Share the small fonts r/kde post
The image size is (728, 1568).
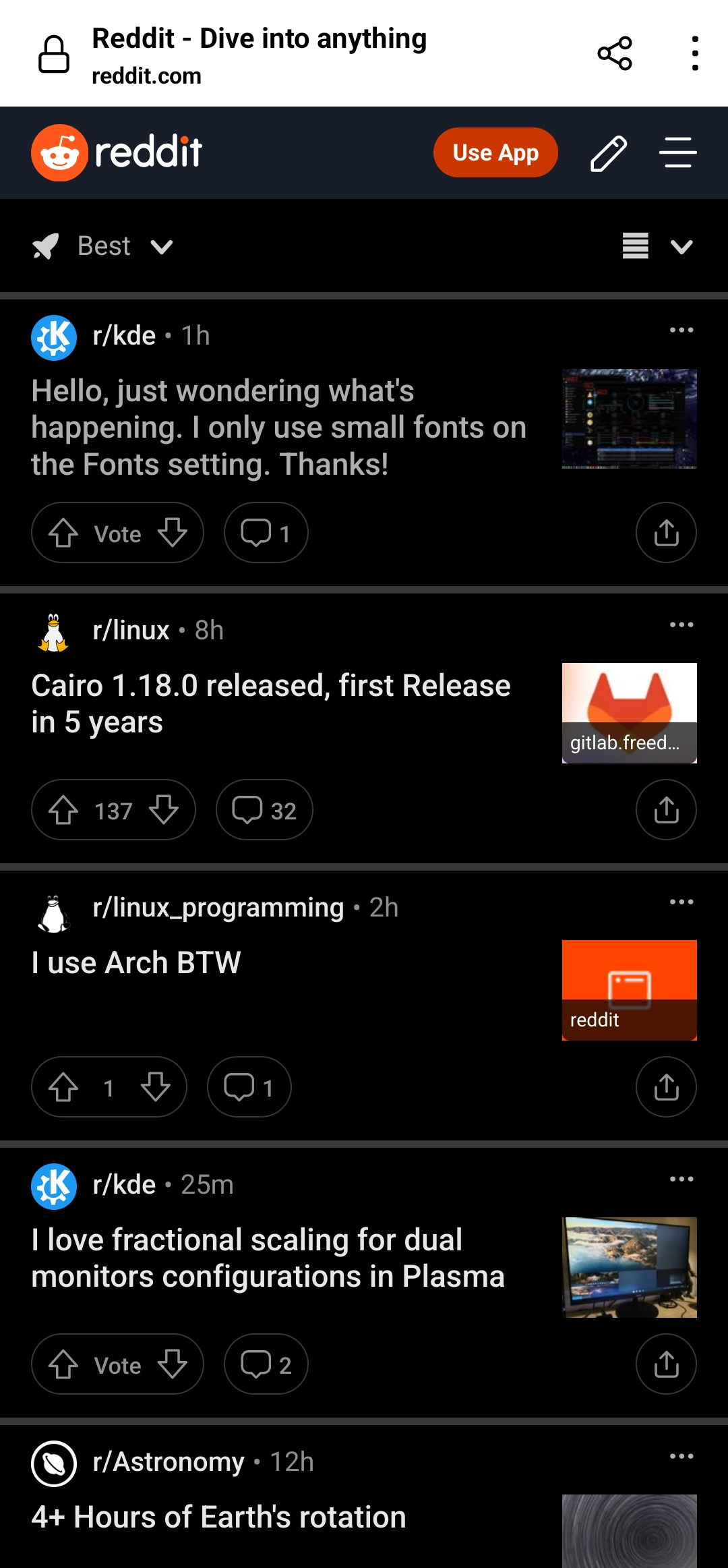[666, 533]
